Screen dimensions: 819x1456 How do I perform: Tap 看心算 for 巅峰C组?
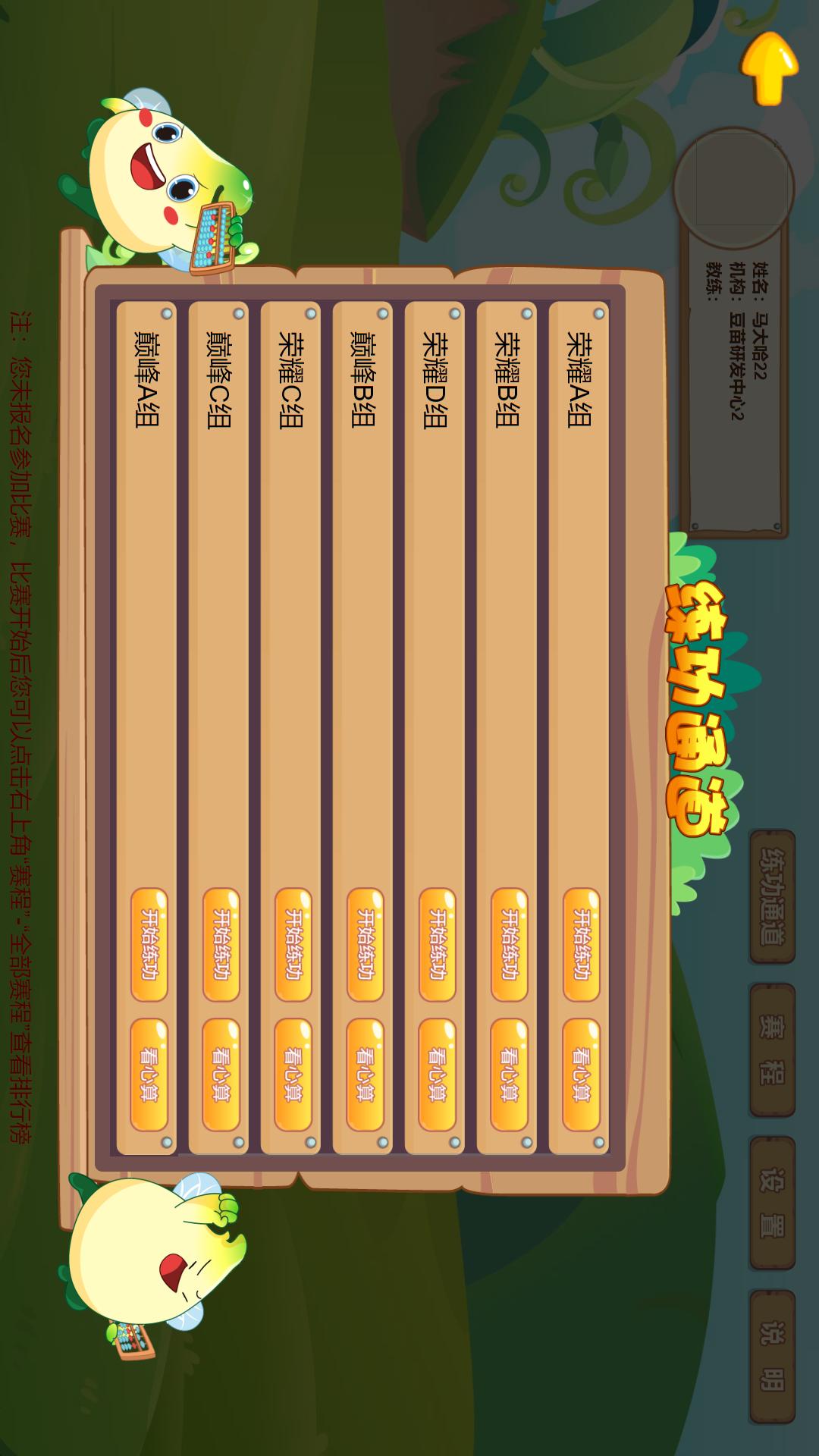click(221, 1075)
